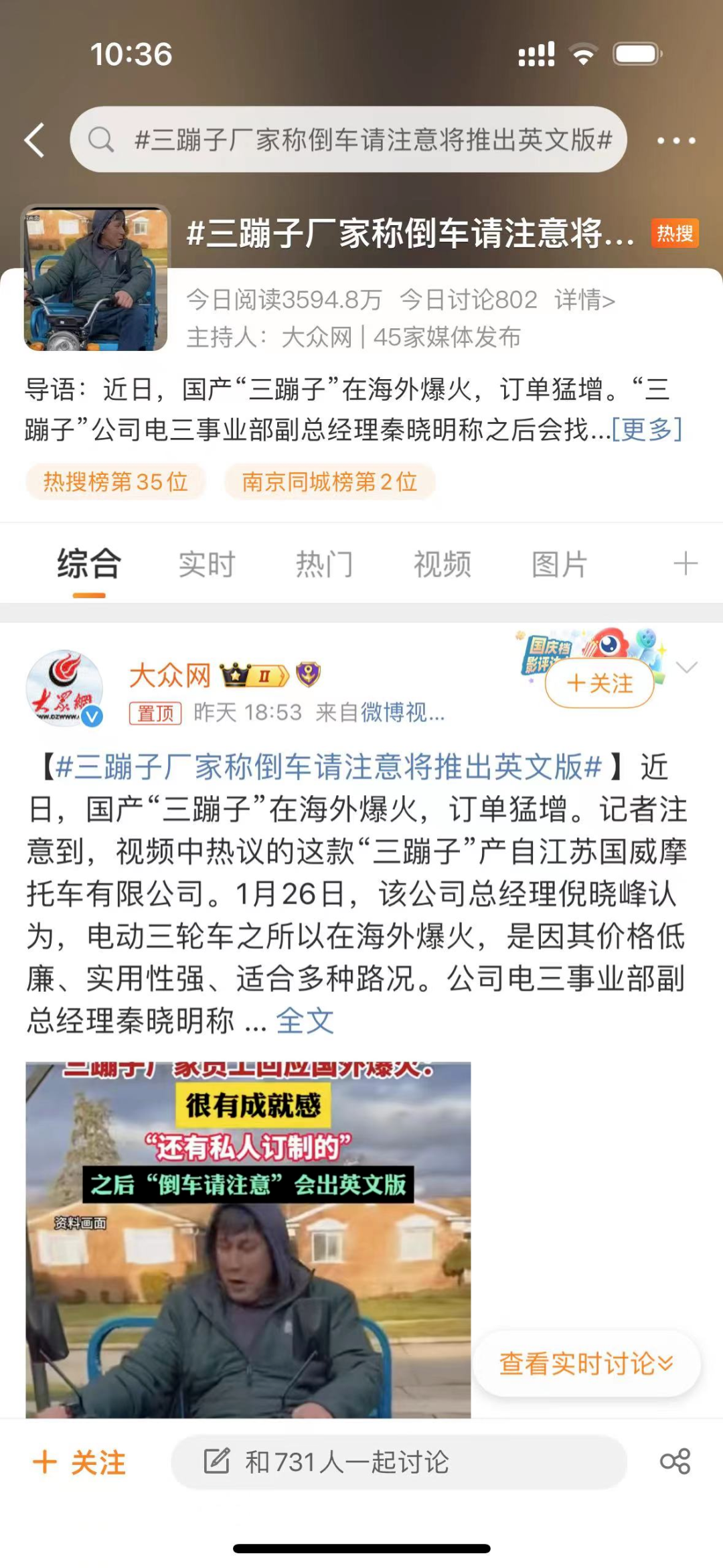Open the 热搜榜第35位 chip
The width and height of the screenshot is (723, 1568).
tap(115, 482)
